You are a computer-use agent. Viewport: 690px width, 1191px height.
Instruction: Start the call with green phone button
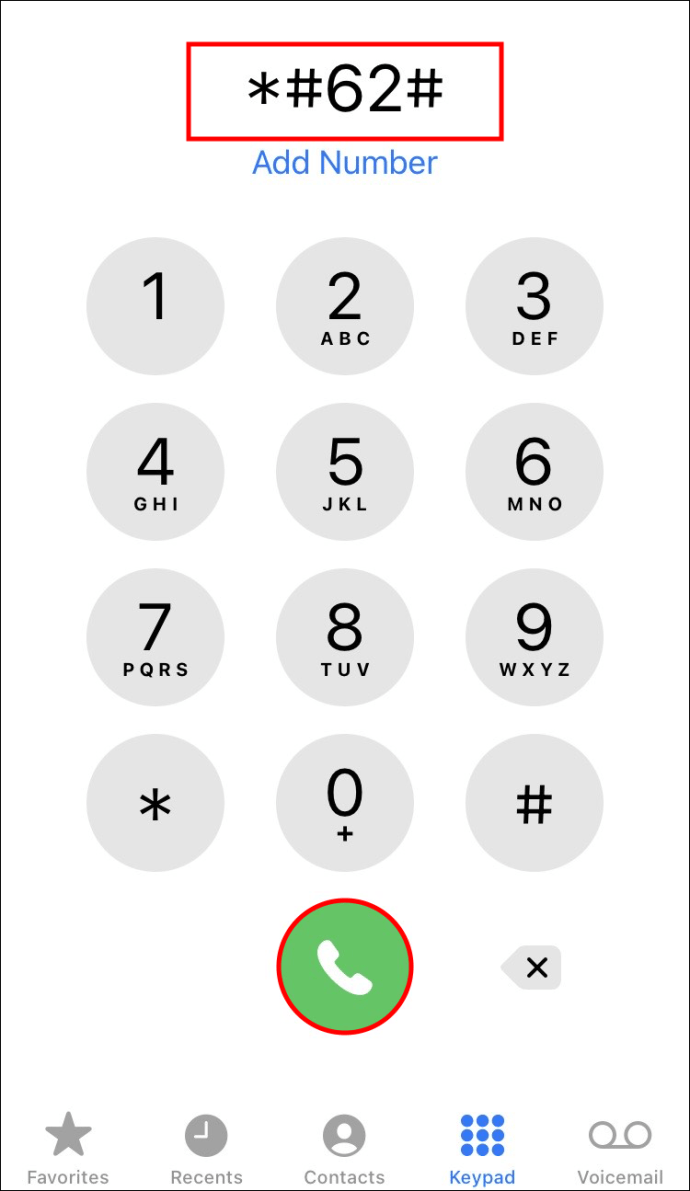pos(345,966)
